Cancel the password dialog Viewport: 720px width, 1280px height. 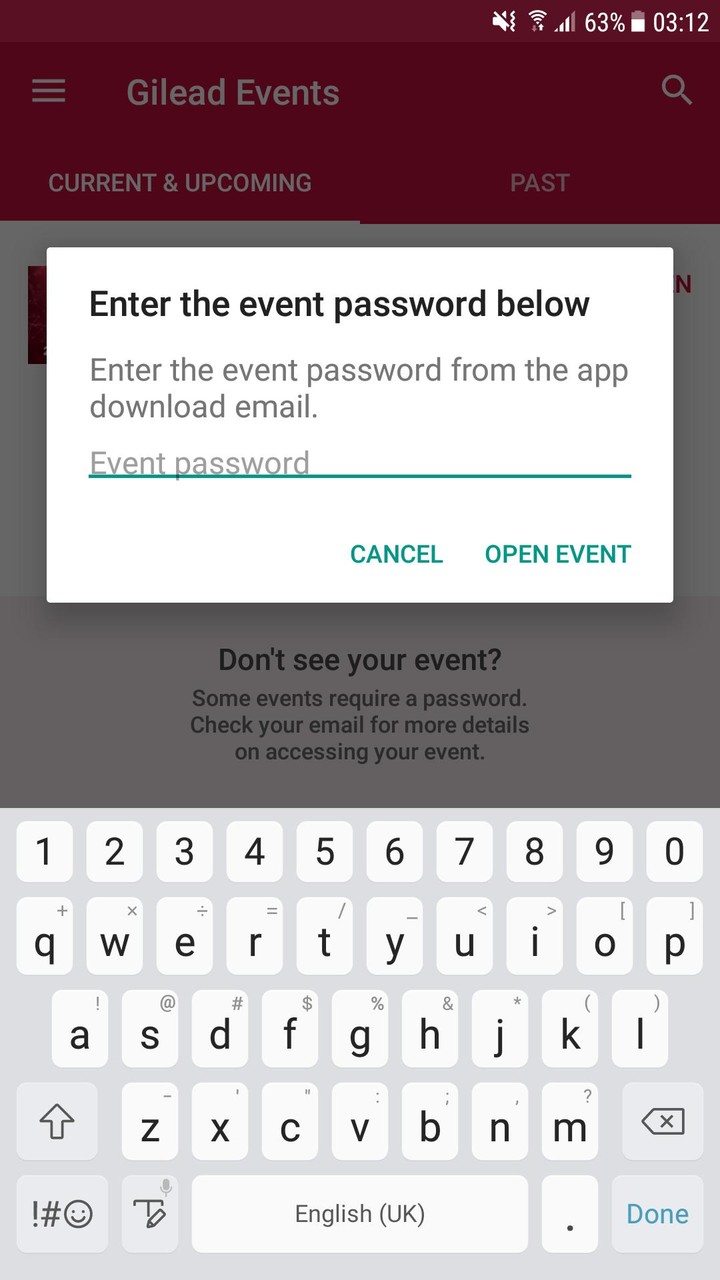coord(396,554)
